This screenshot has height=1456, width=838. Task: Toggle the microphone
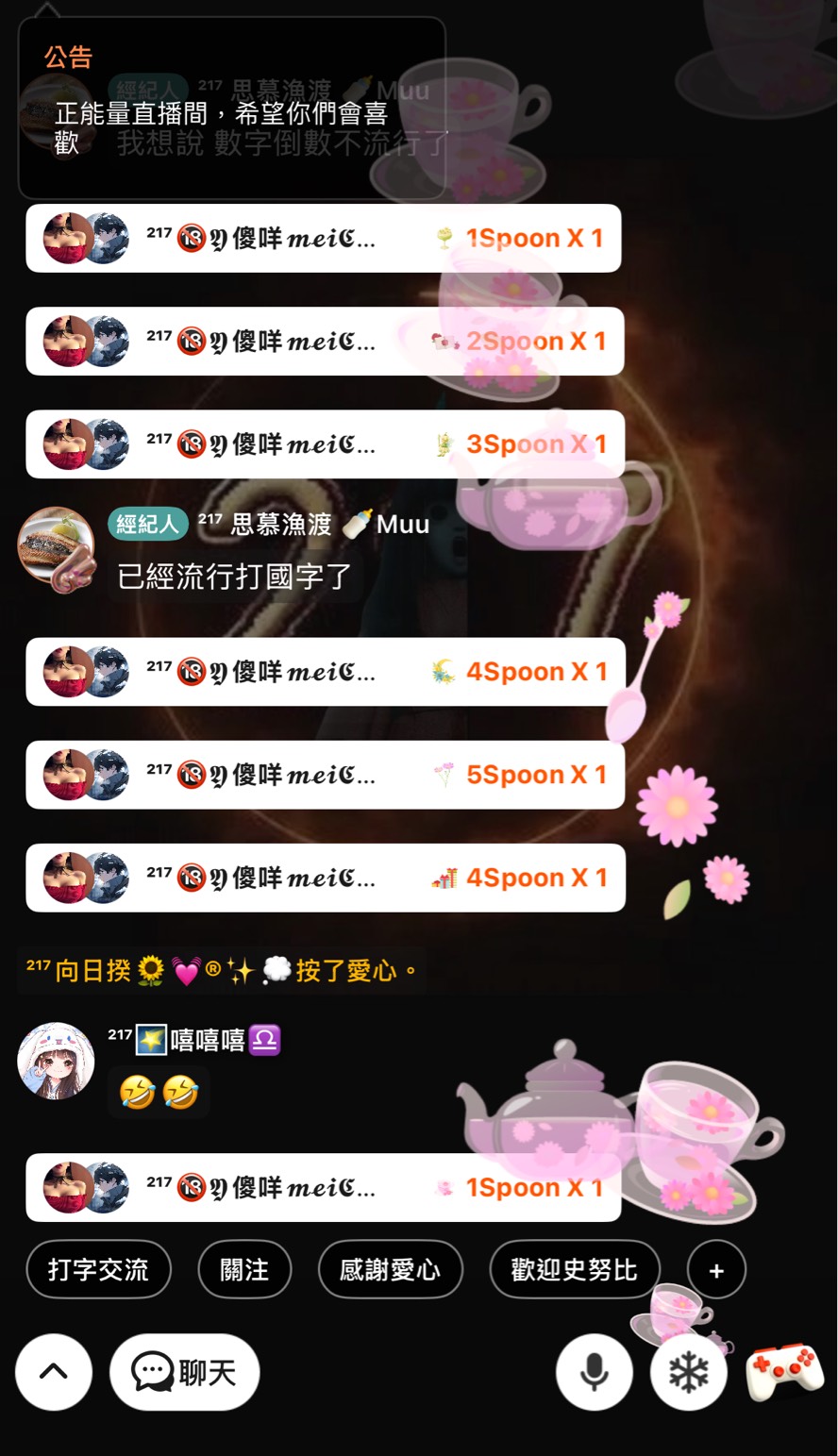[x=594, y=1372]
